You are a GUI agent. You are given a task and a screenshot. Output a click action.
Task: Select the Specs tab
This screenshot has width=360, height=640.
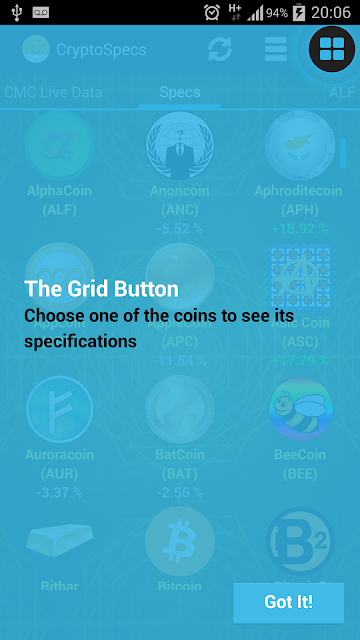pos(180,92)
